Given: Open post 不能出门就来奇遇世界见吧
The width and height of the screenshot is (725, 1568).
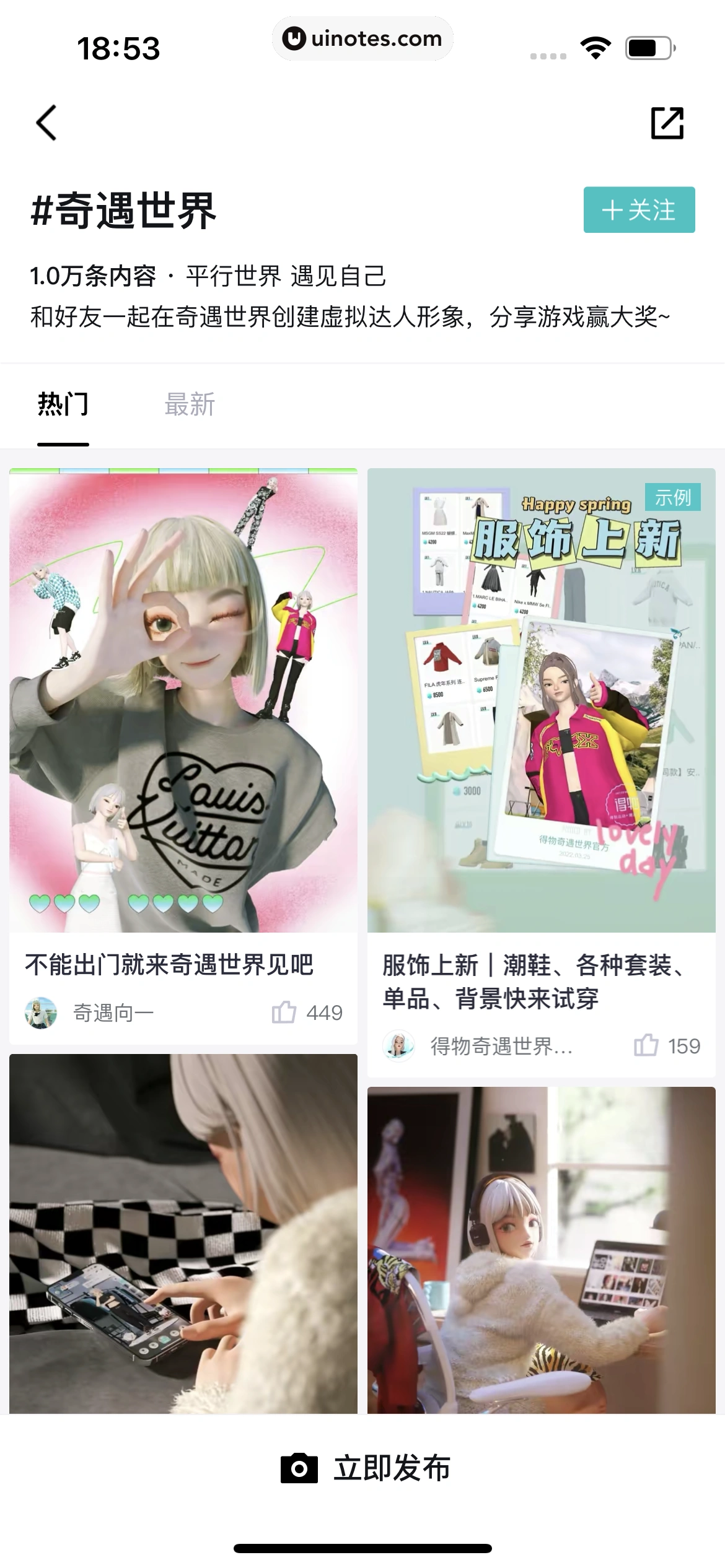Looking at the screenshot, I should [x=183, y=700].
